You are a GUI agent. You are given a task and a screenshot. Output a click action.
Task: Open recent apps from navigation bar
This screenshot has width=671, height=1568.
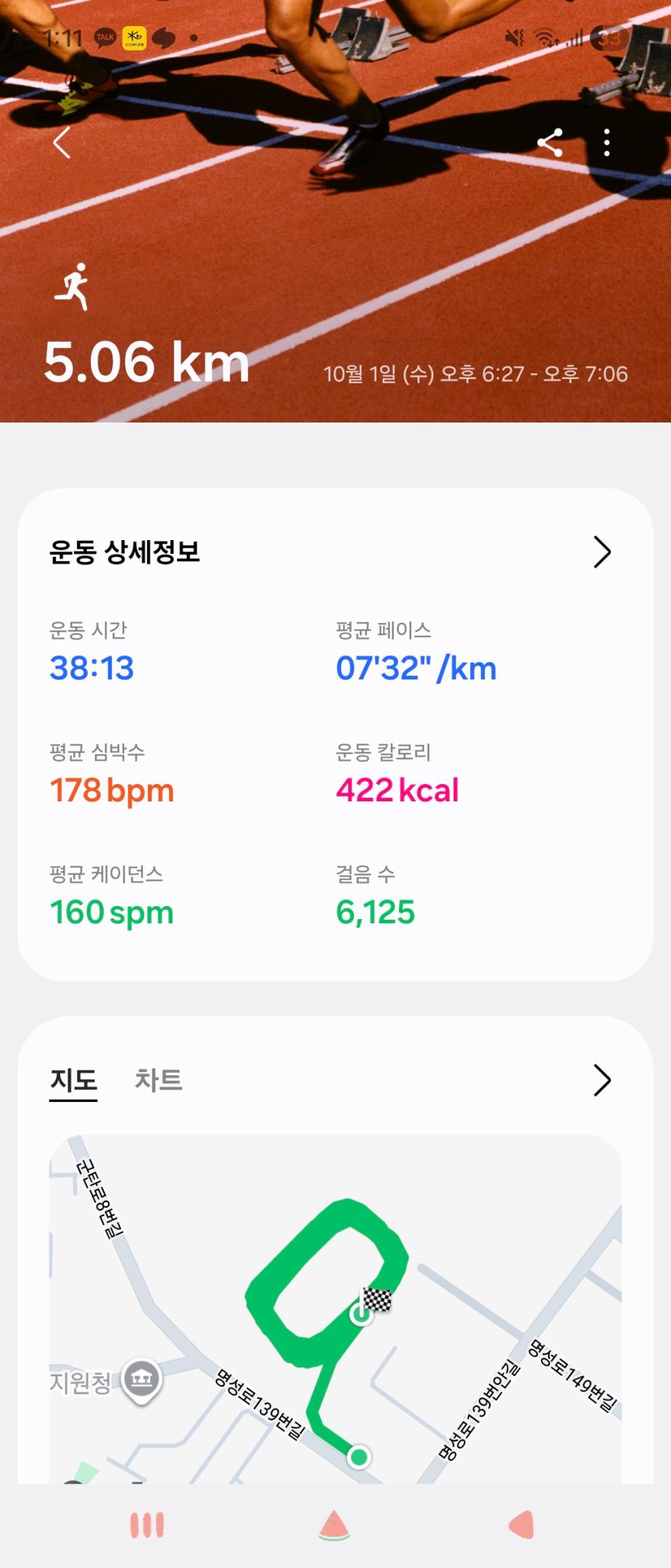pos(147,1525)
